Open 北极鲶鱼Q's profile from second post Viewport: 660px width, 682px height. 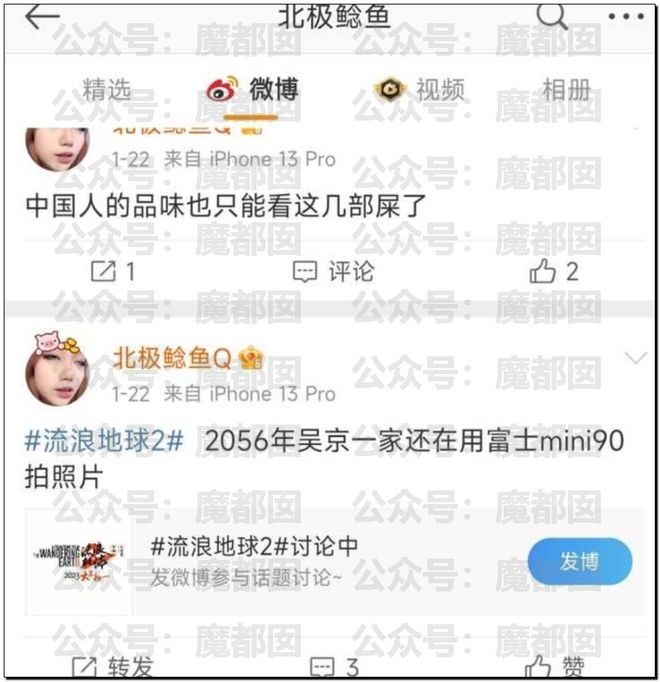tap(171, 357)
